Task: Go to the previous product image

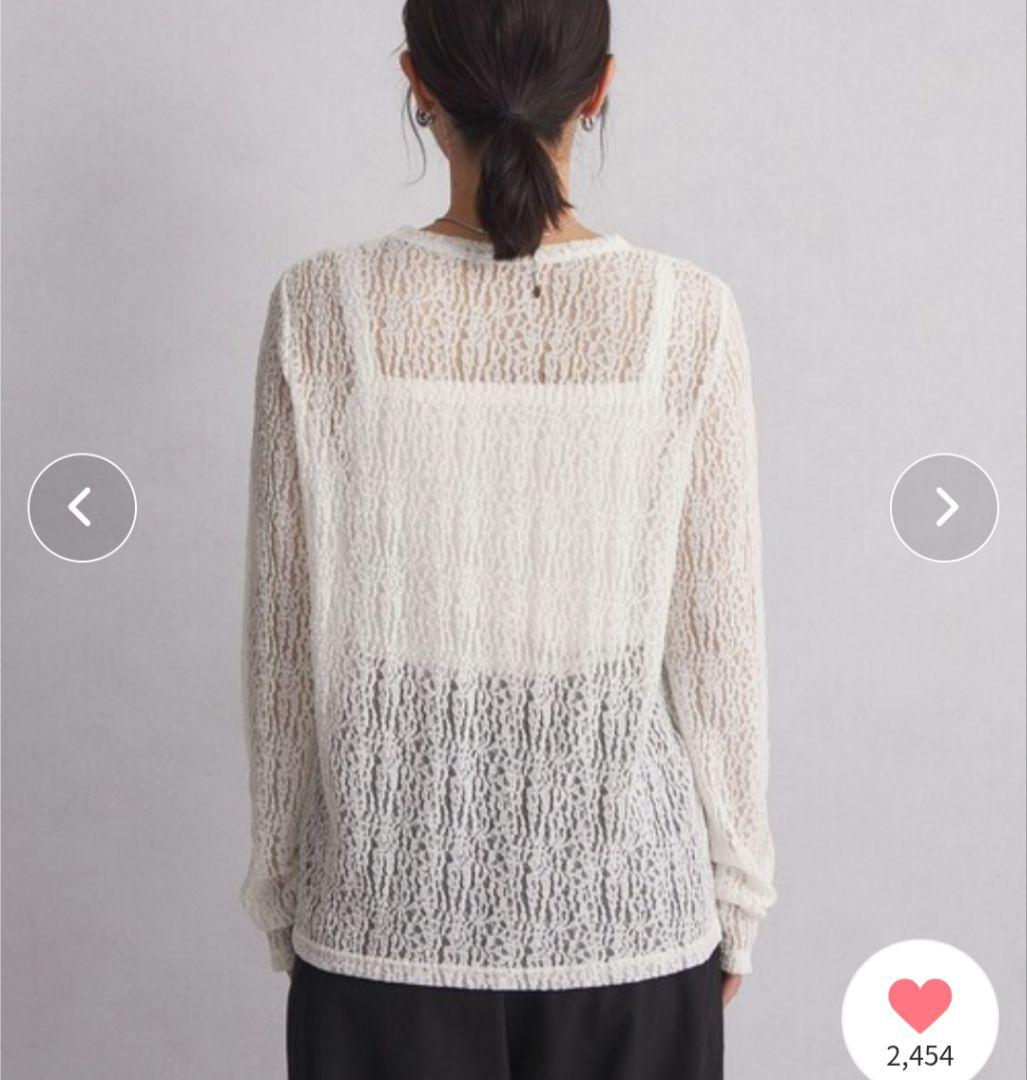Action: [82, 508]
